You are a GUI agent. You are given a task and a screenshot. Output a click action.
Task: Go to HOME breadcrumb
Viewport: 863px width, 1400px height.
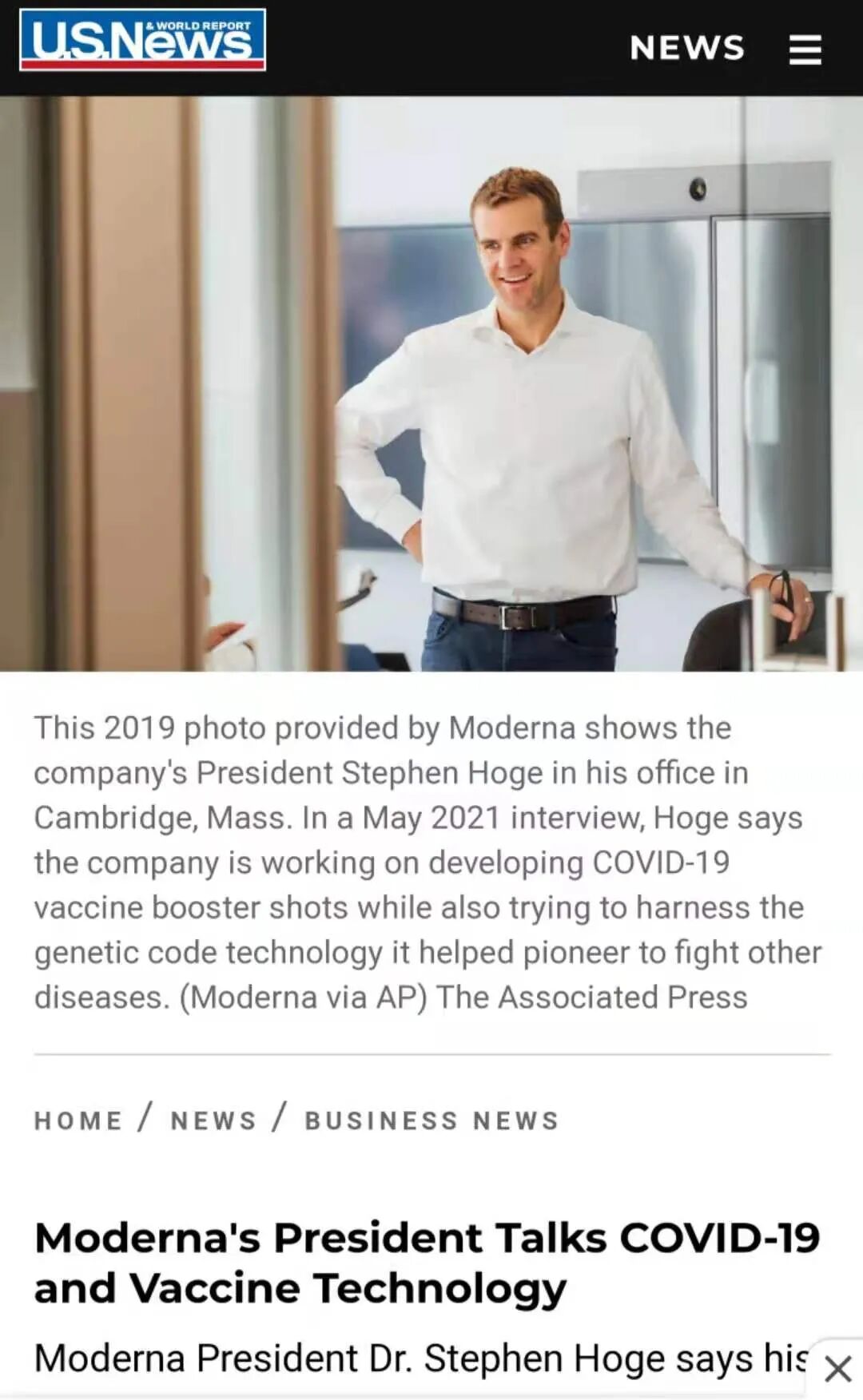78,1120
